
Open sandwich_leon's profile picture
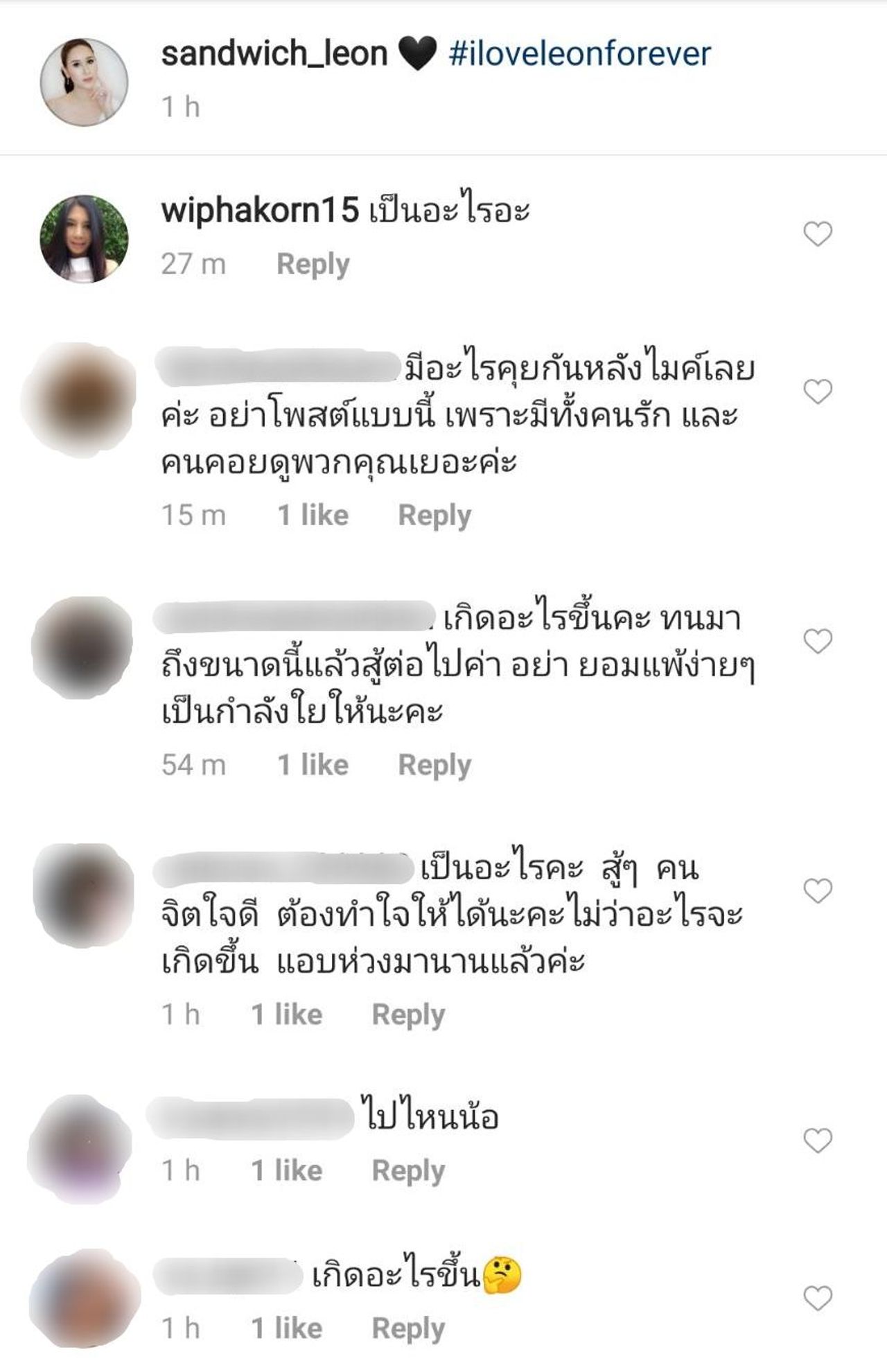84,82
